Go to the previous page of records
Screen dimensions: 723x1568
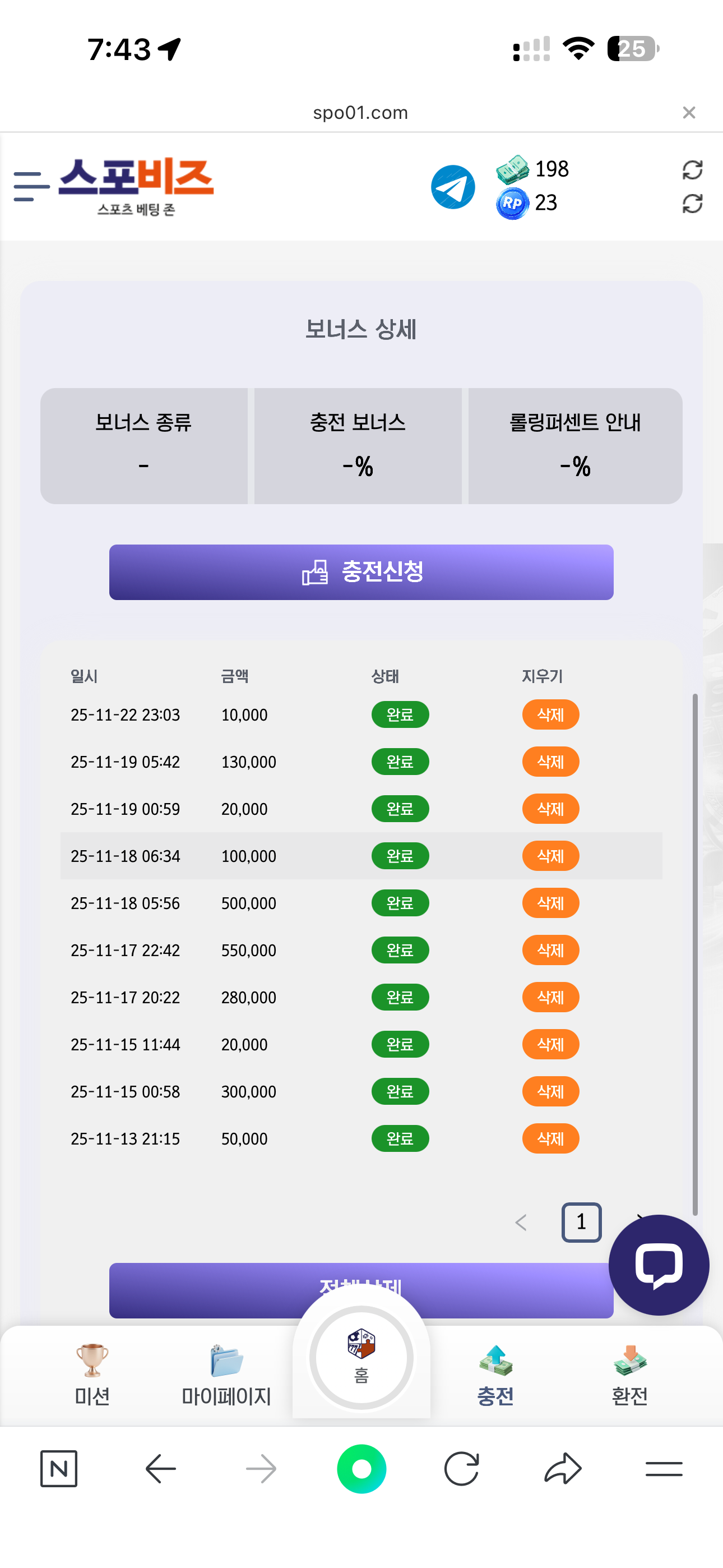pyautogui.click(x=521, y=1222)
